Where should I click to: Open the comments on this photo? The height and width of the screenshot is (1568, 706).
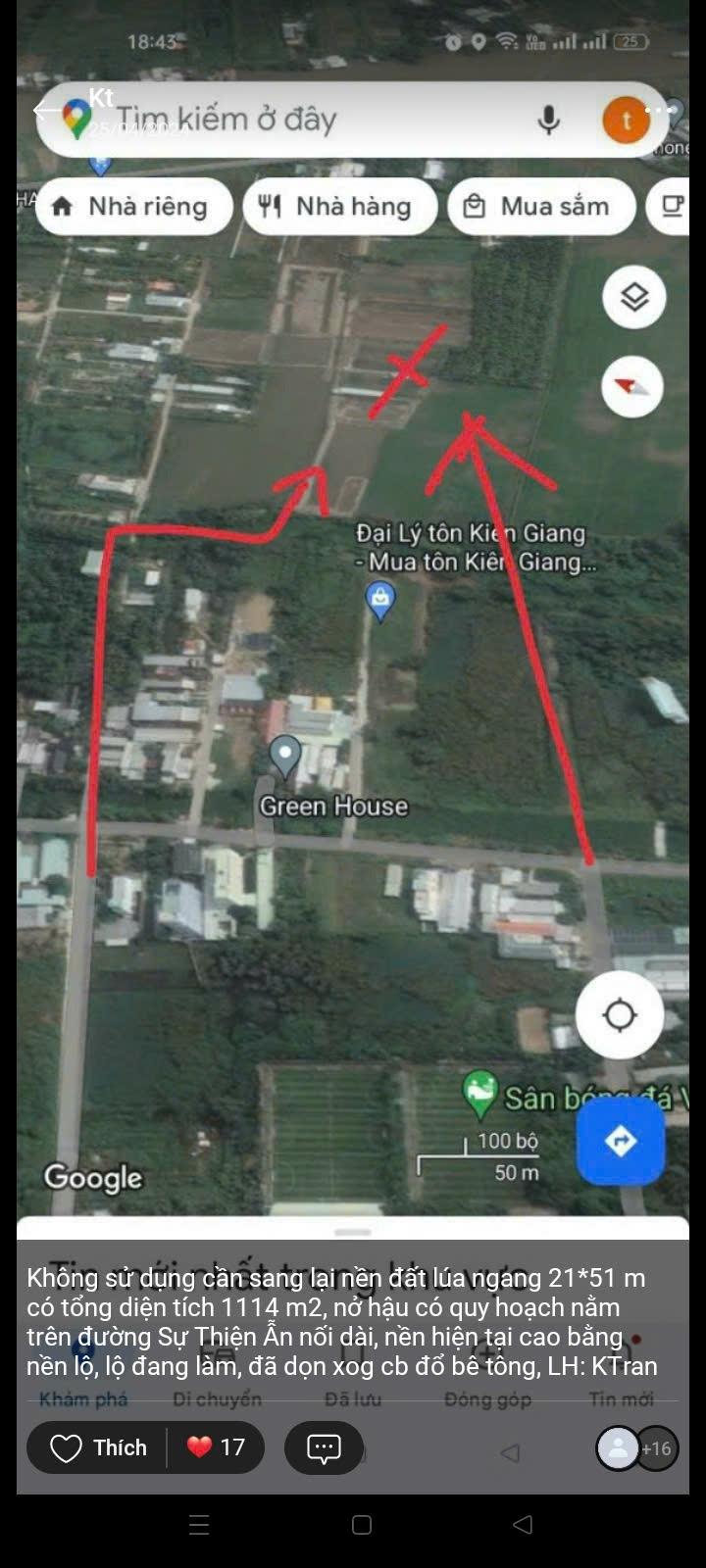324,1447
